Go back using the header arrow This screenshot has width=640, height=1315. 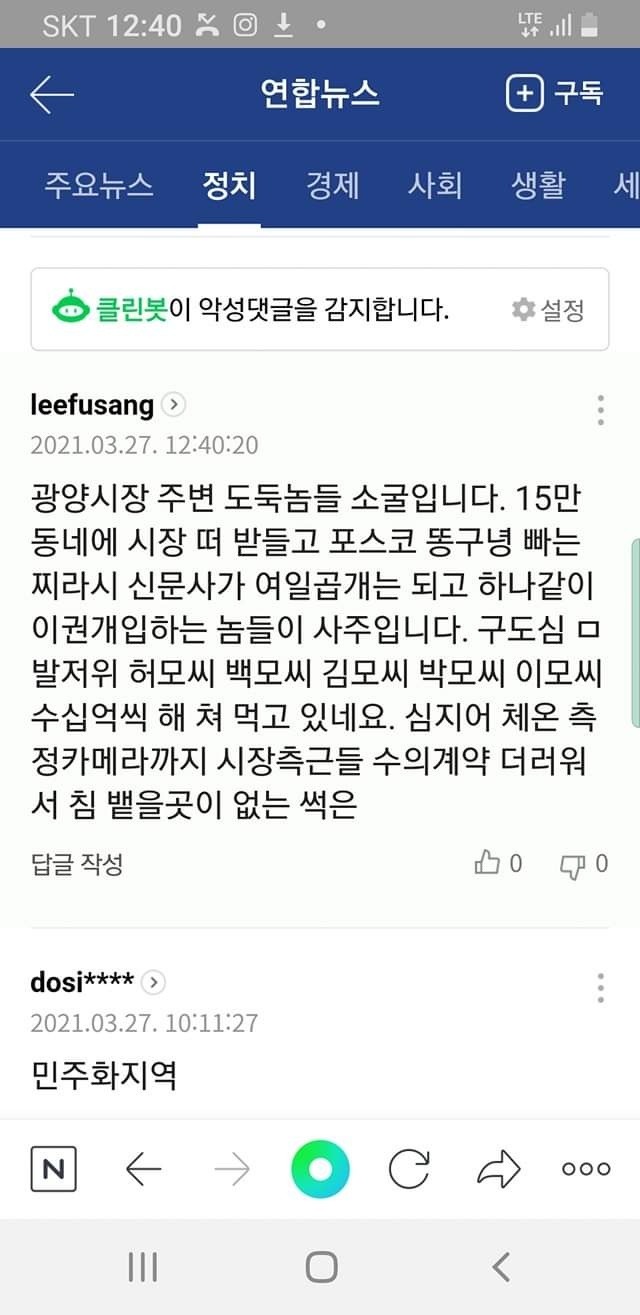[52, 95]
